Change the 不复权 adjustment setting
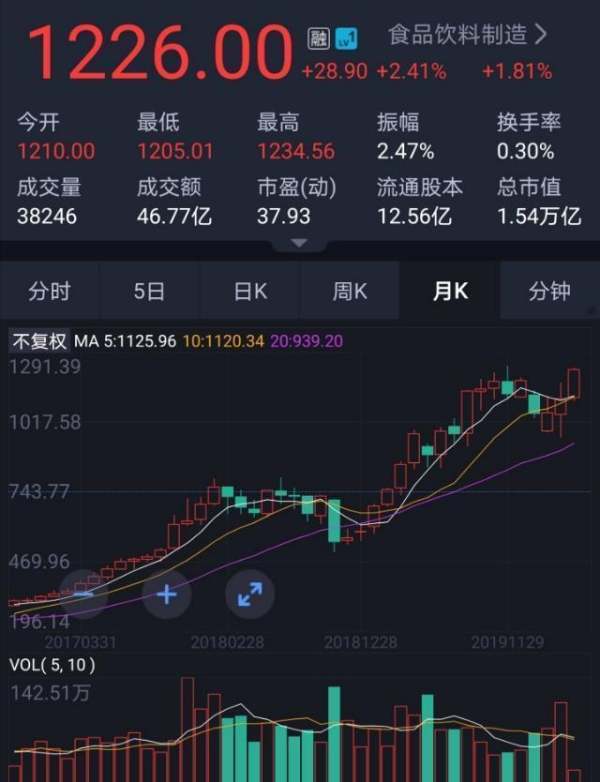 click(x=40, y=341)
